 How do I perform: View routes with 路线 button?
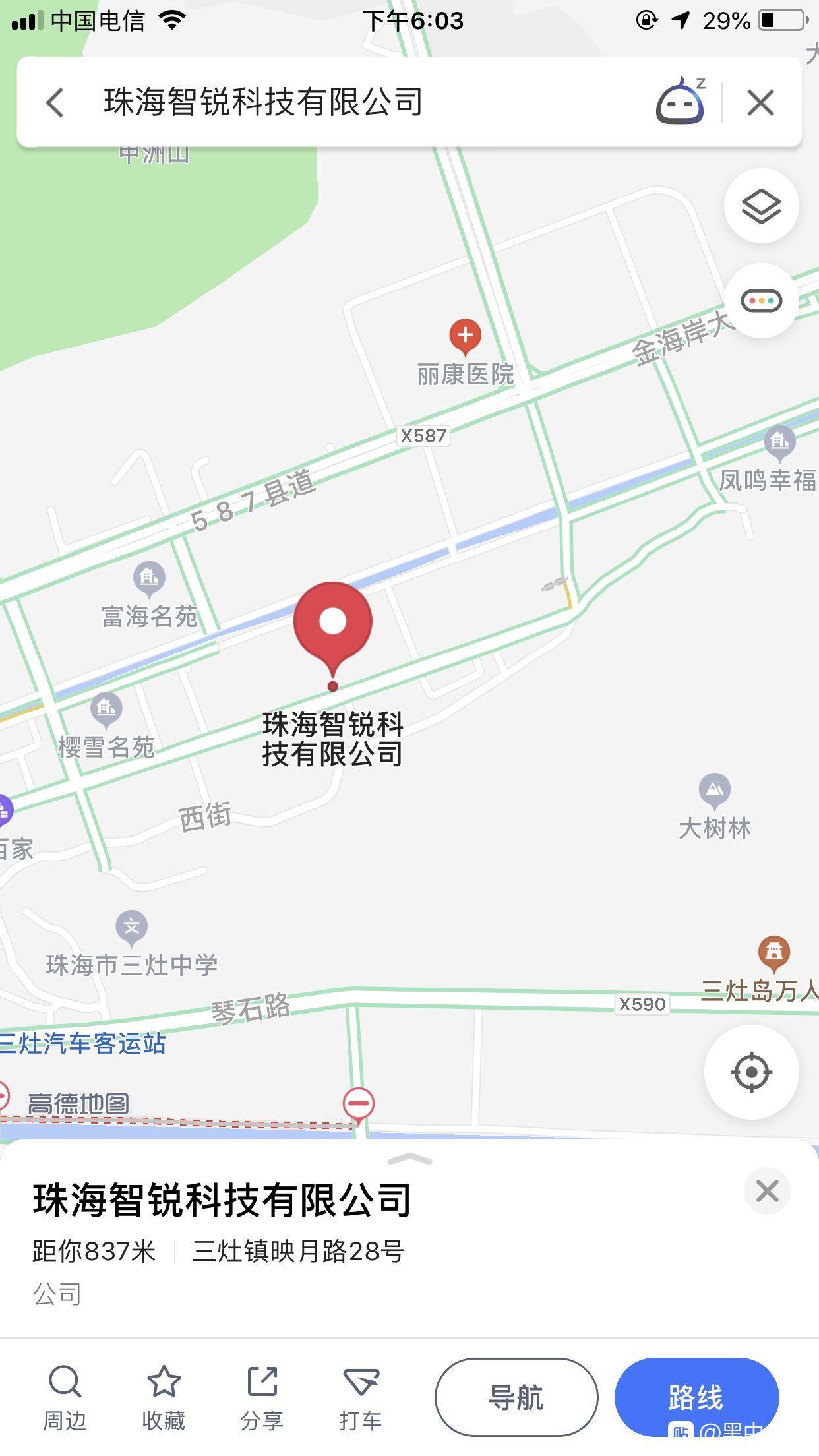[x=696, y=1397]
